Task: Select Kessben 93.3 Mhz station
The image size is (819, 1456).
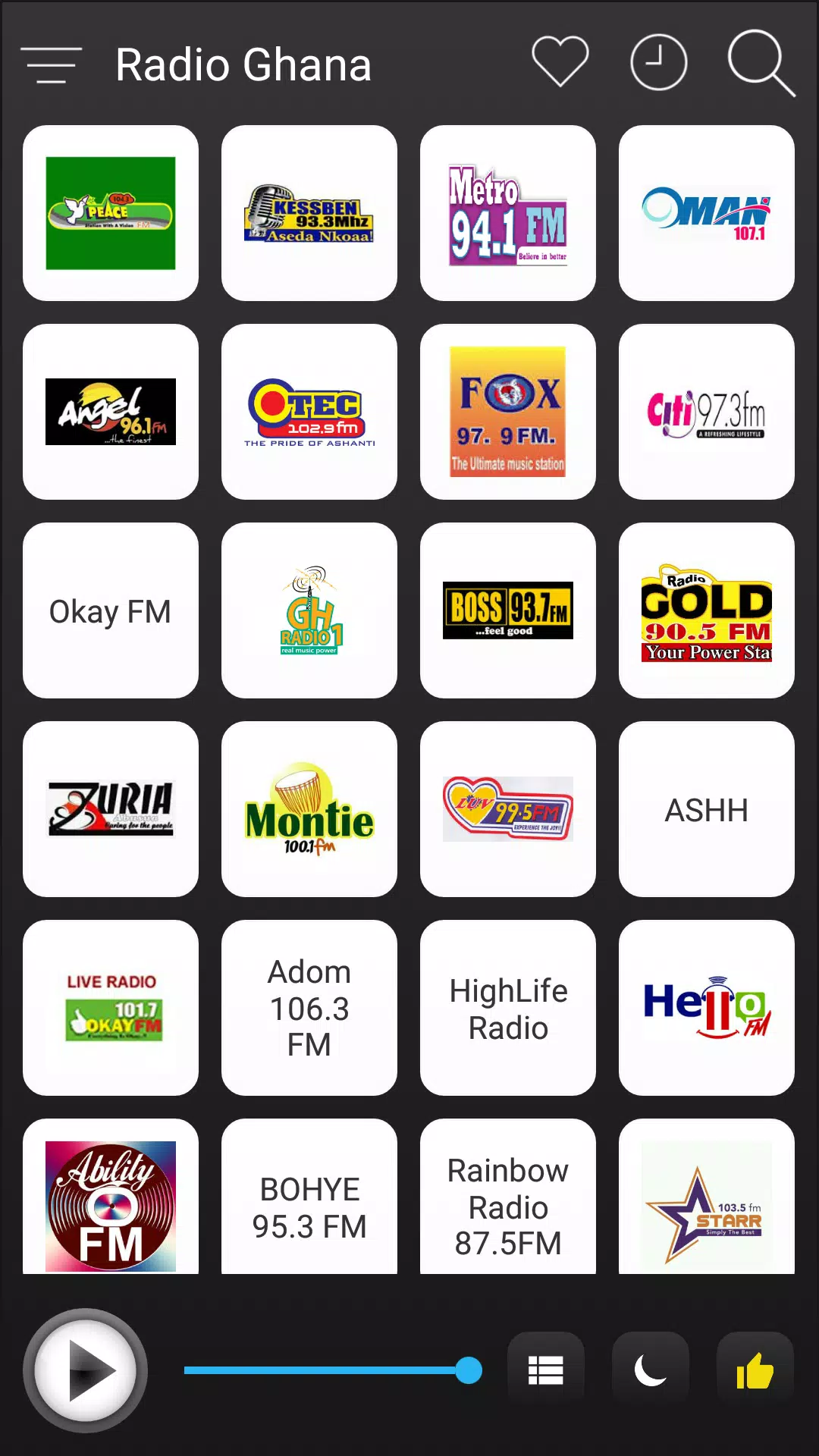Action: pos(309,213)
